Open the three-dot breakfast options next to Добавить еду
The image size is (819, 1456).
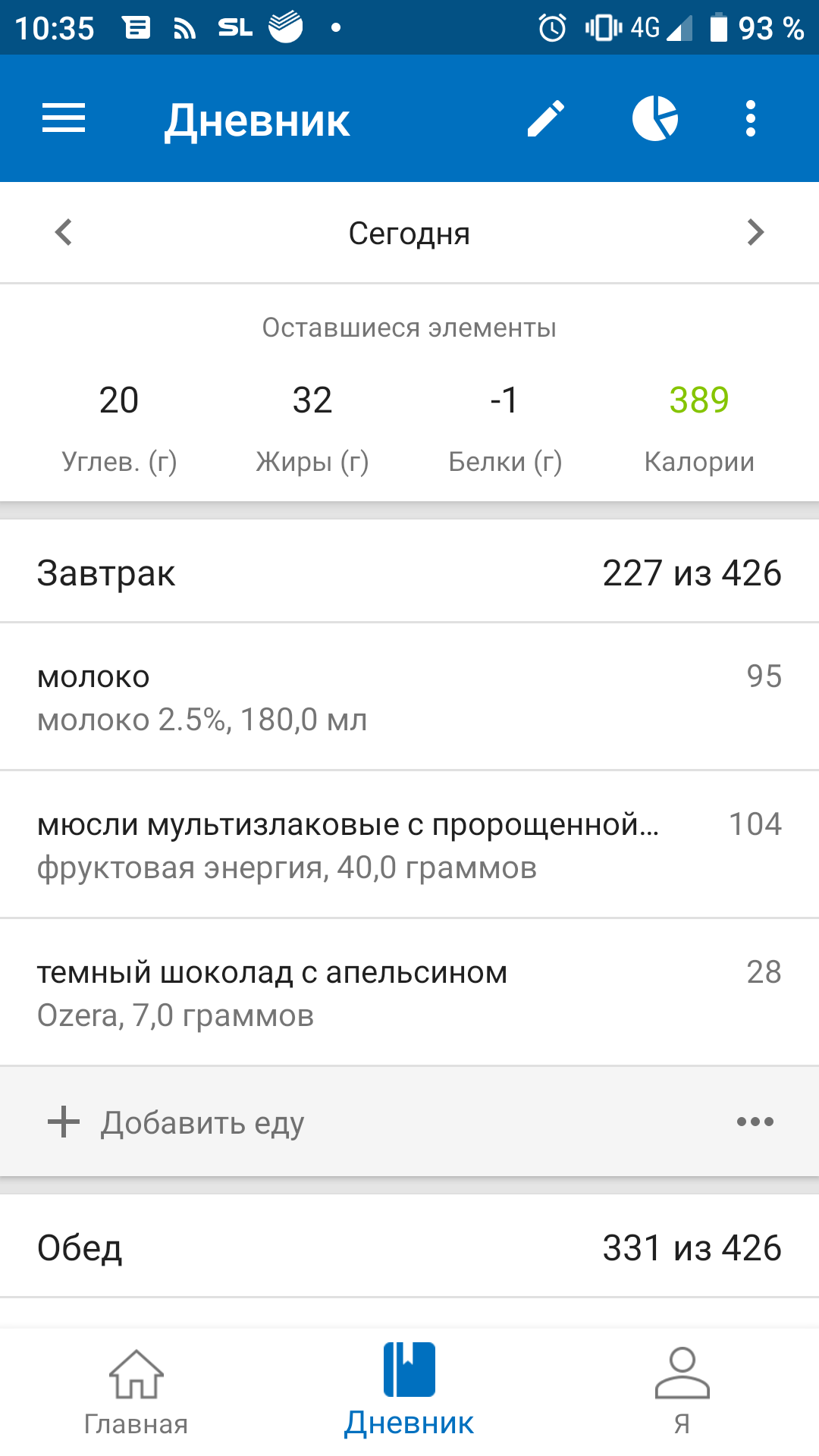point(755,1122)
